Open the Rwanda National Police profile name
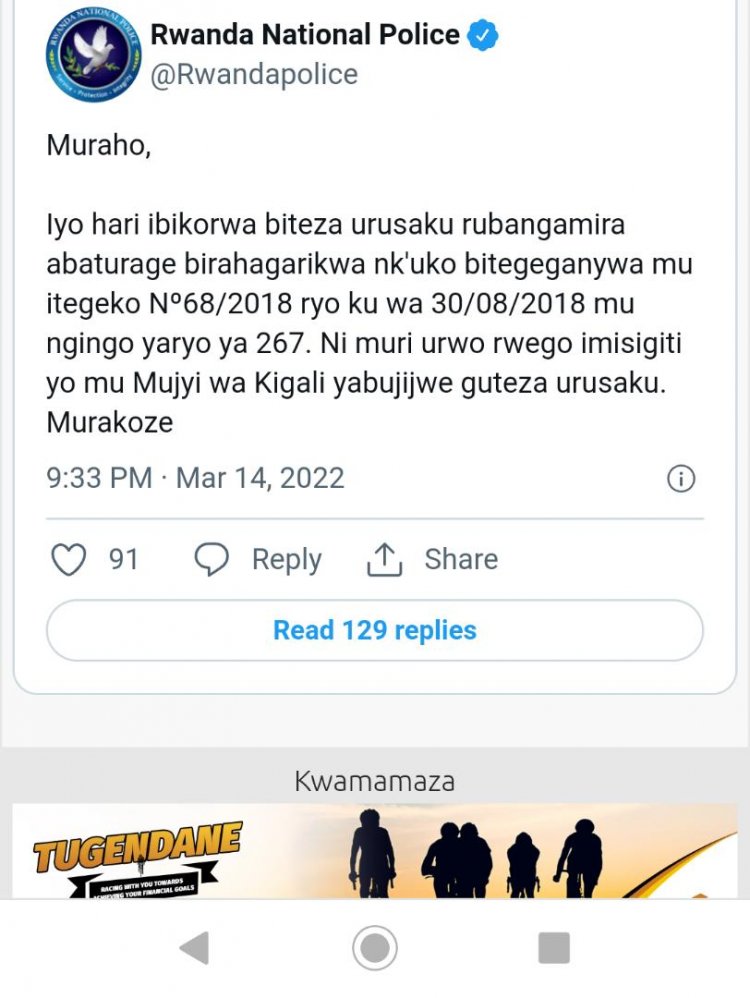 (x=305, y=35)
